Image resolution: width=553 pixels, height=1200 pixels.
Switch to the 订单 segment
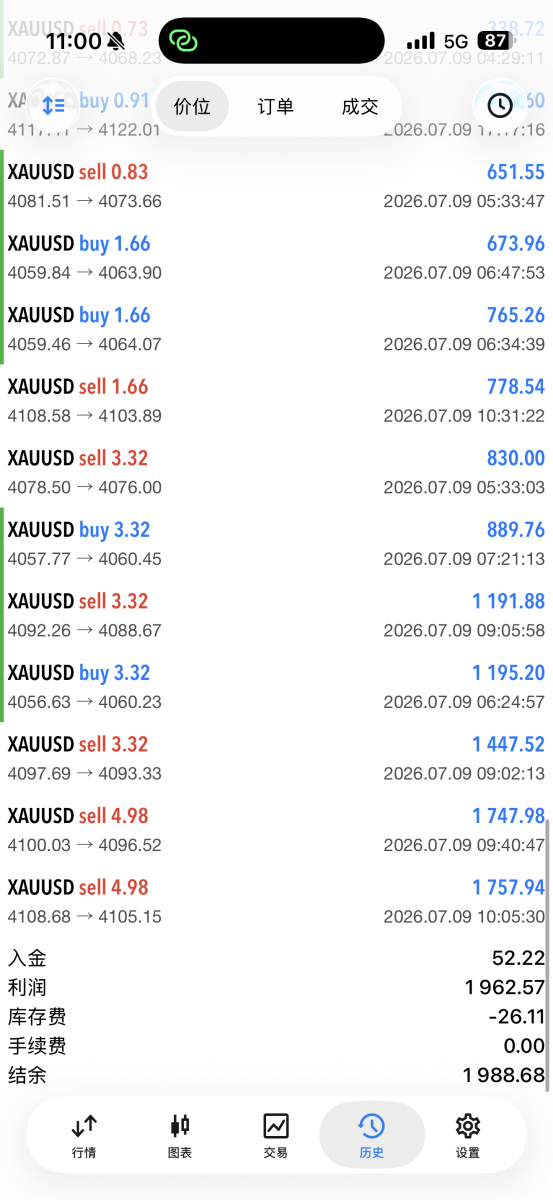(276, 106)
